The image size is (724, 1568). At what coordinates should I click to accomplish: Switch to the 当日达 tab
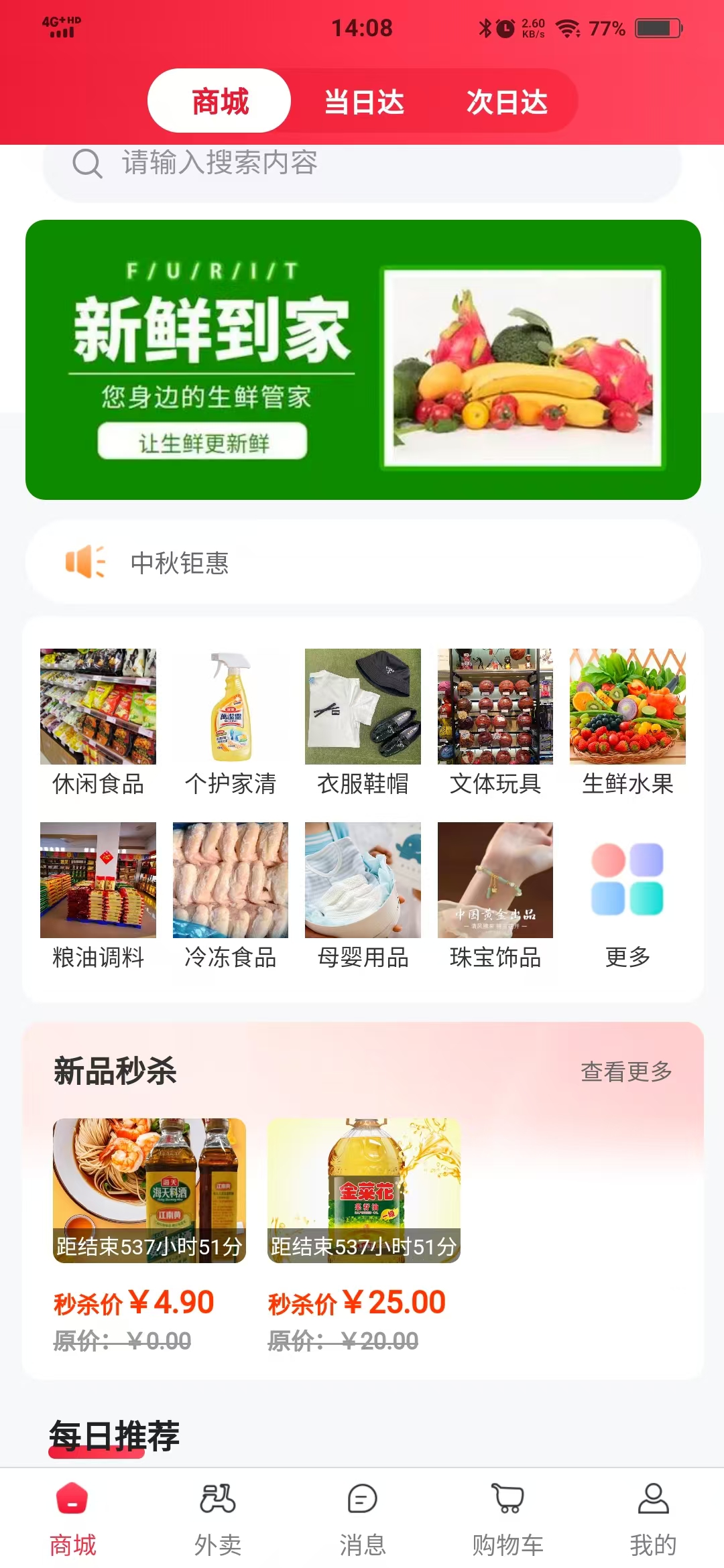tap(364, 102)
